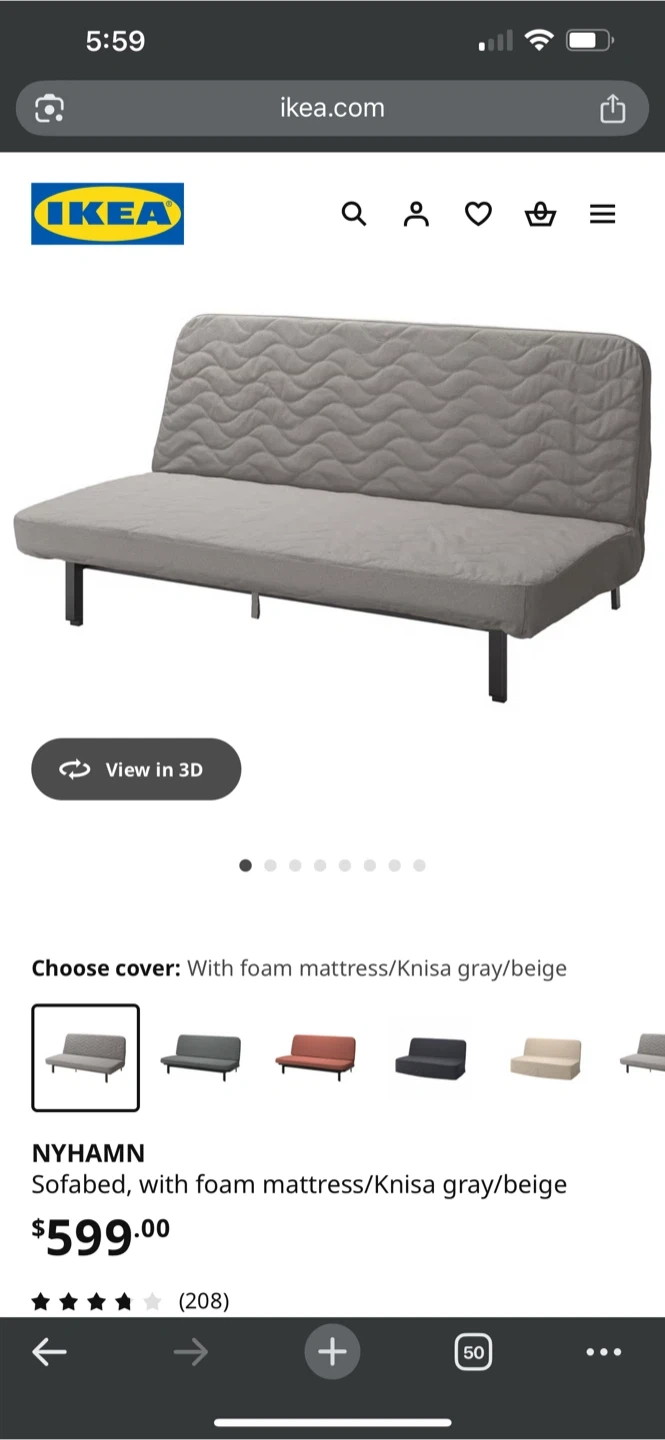Open the 208 customer reviews
Viewport: 665px width, 1440px height.
203,1301
